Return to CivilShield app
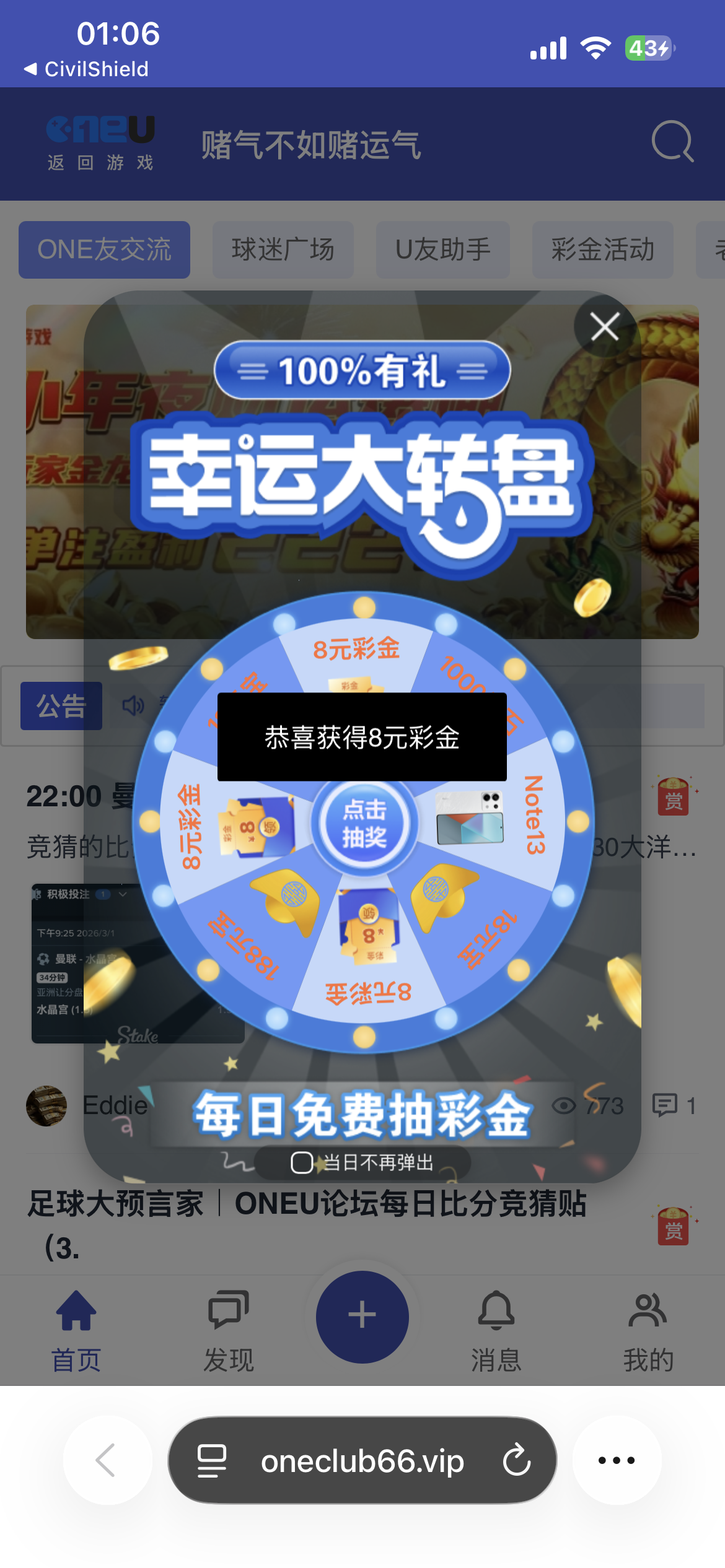Image resolution: width=725 pixels, height=1568 pixels. 87,69
